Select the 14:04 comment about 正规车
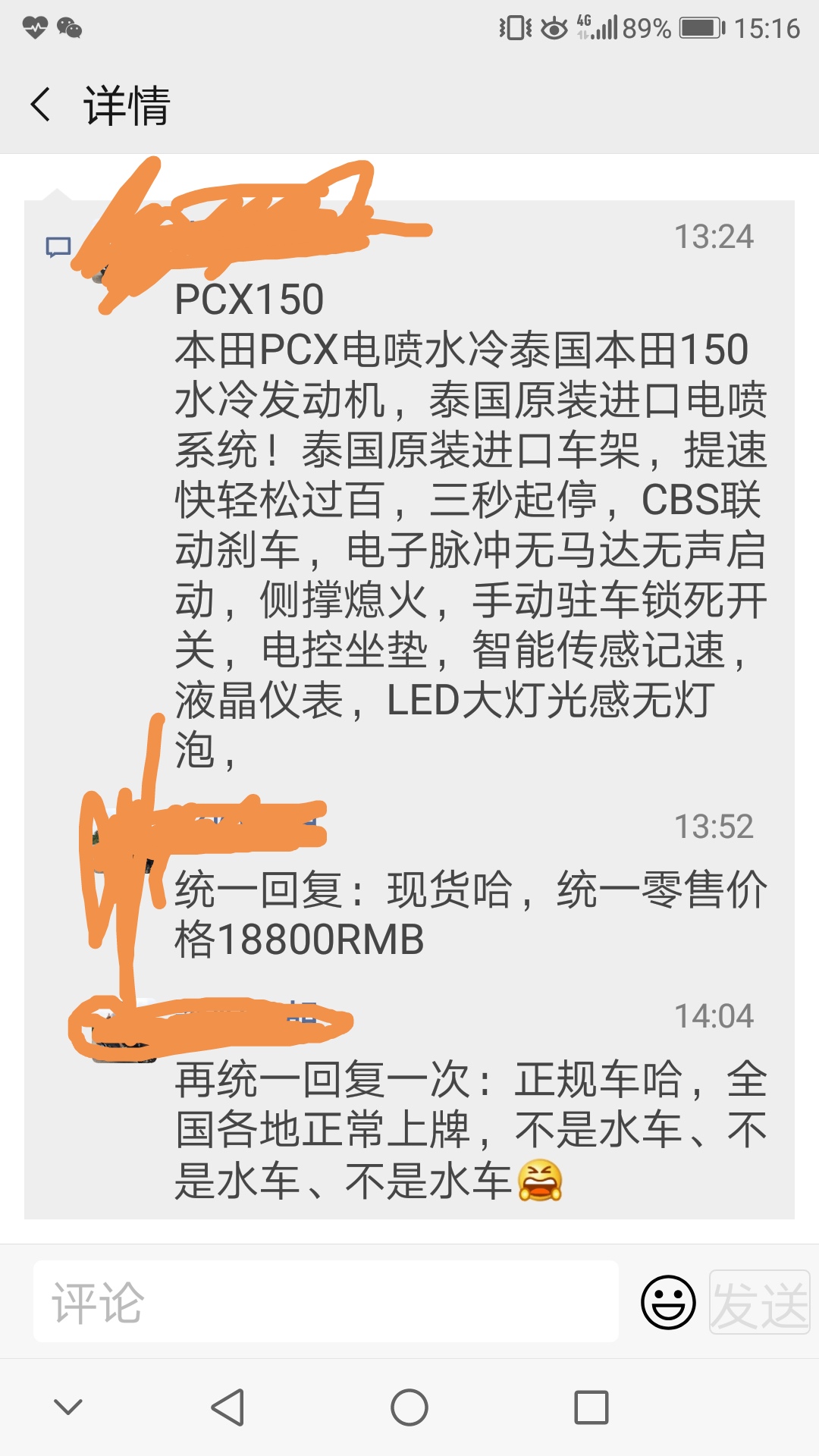Image resolution: width=819 pixels, height=1456 pixels. tap(470, 1129)
